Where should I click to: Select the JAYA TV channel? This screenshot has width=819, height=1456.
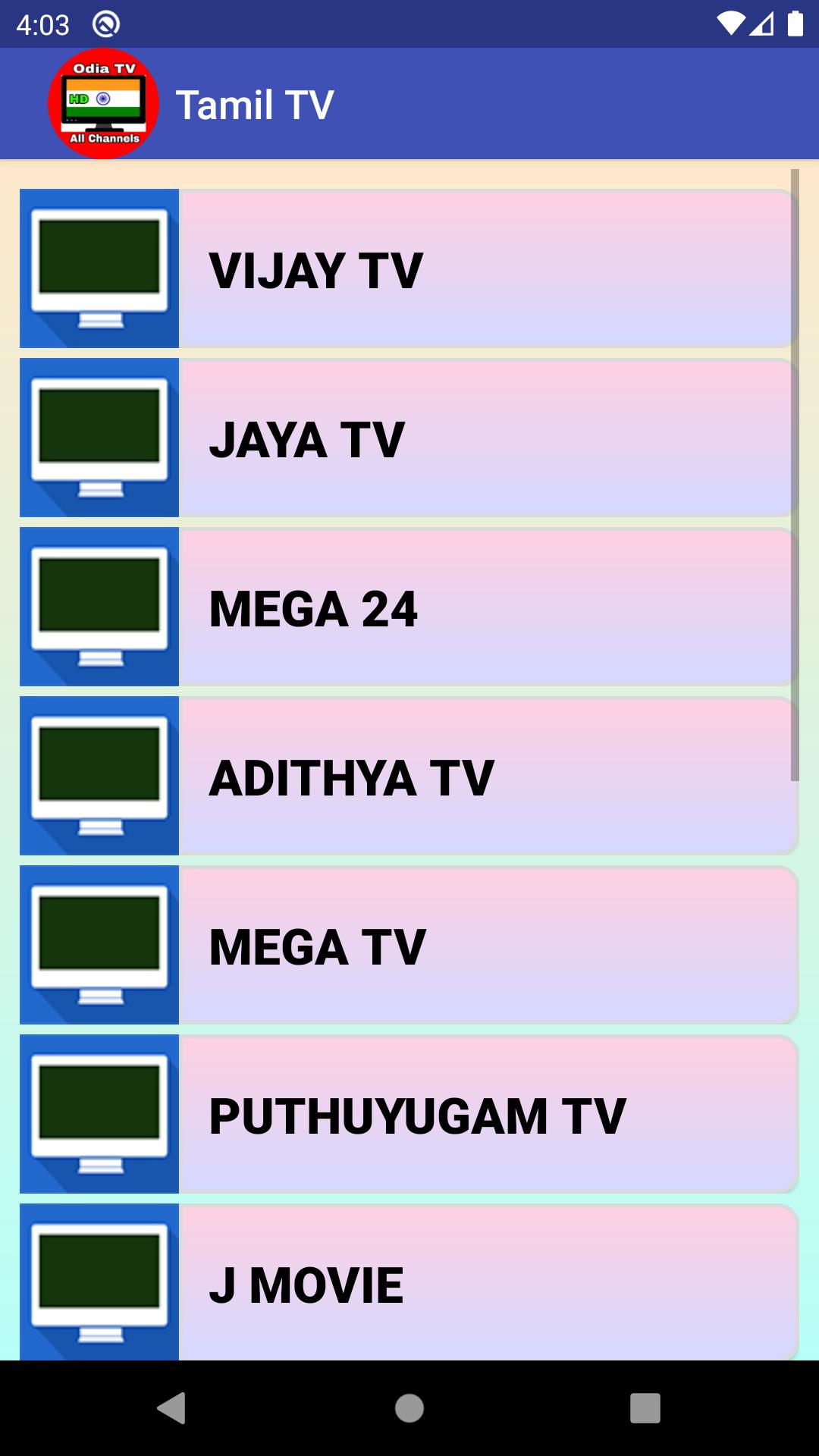coord(409,438)
